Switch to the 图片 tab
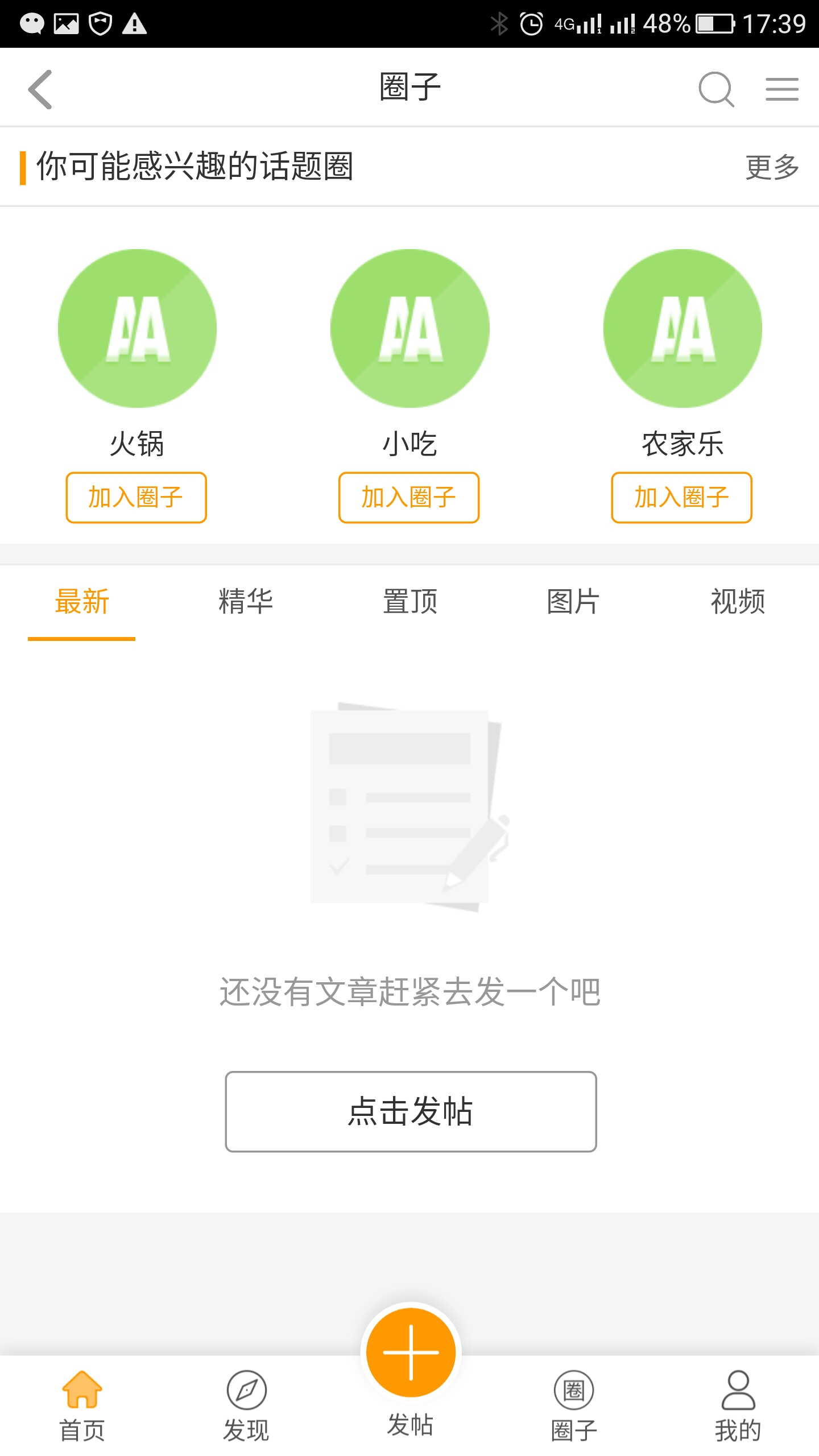The height and width of the screenshot is (1456, 819). tap(573, 602)
